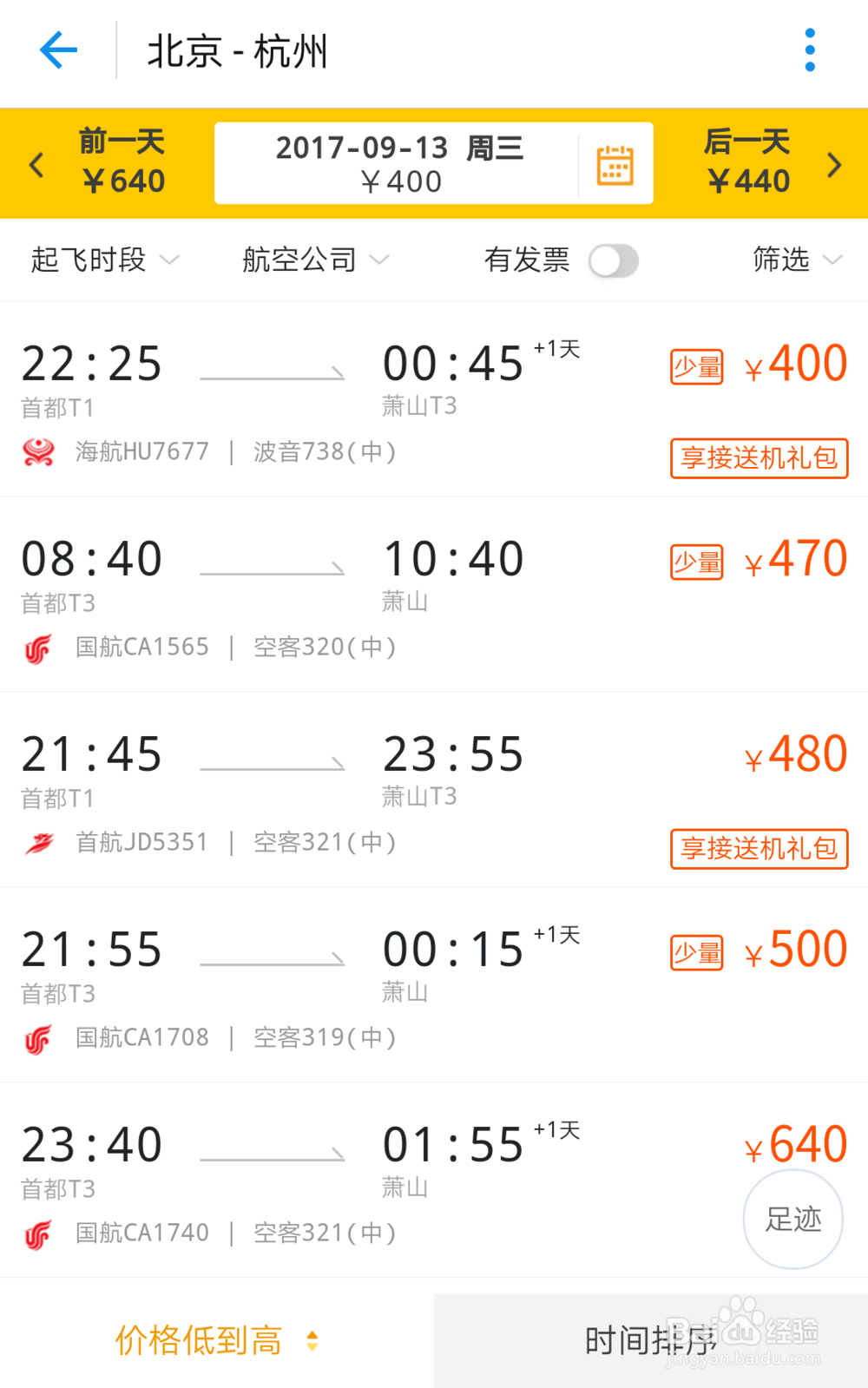Click the Air China logo on CA1565
Viewport: 868px width, 1388px height.
coord(36,647)
